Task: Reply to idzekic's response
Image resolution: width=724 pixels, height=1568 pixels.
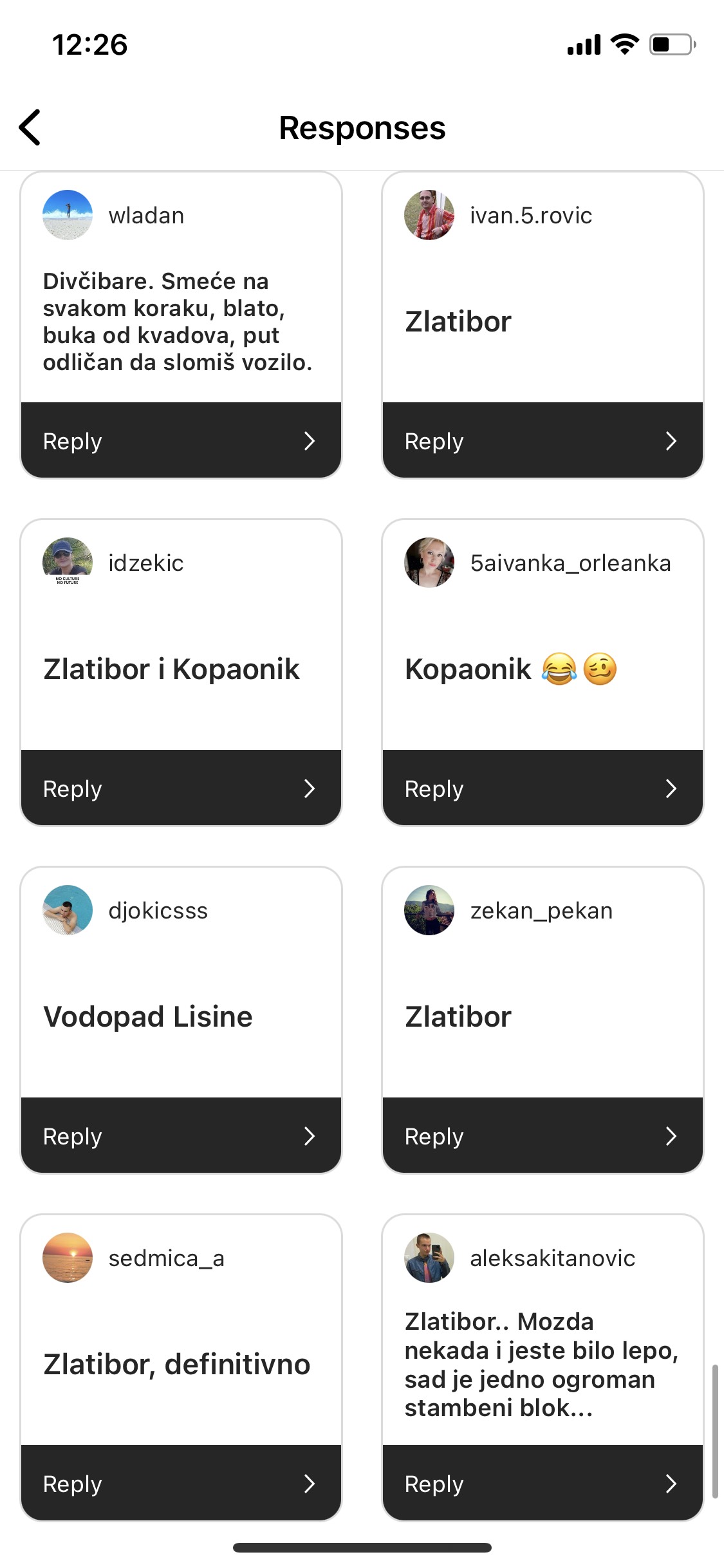Action: pos(181,789)
